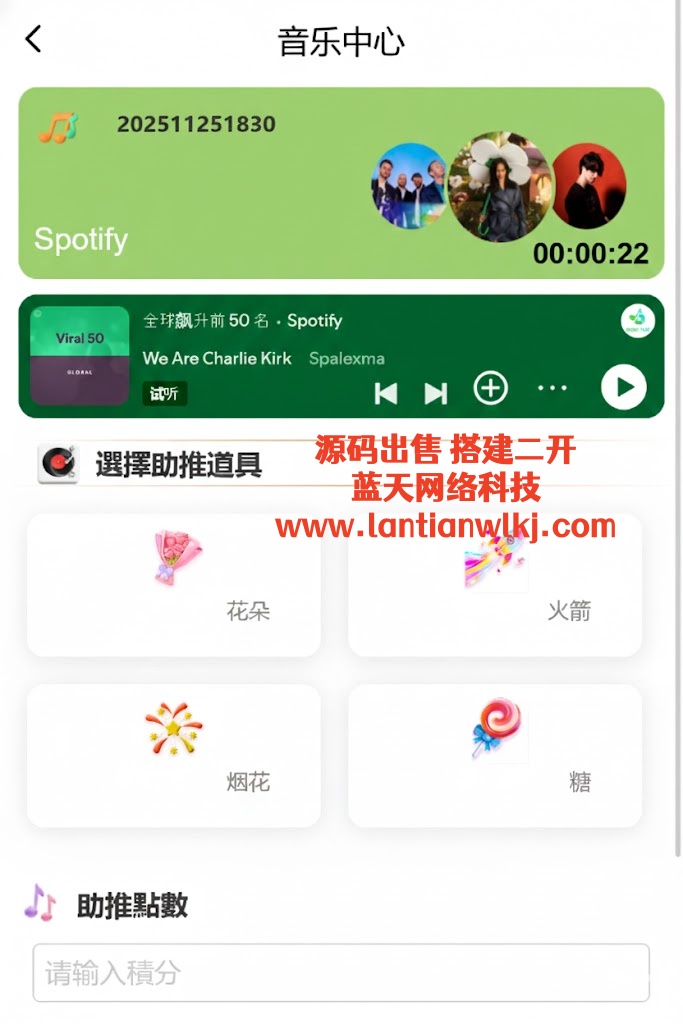Skip to the next track

(435, 393)
